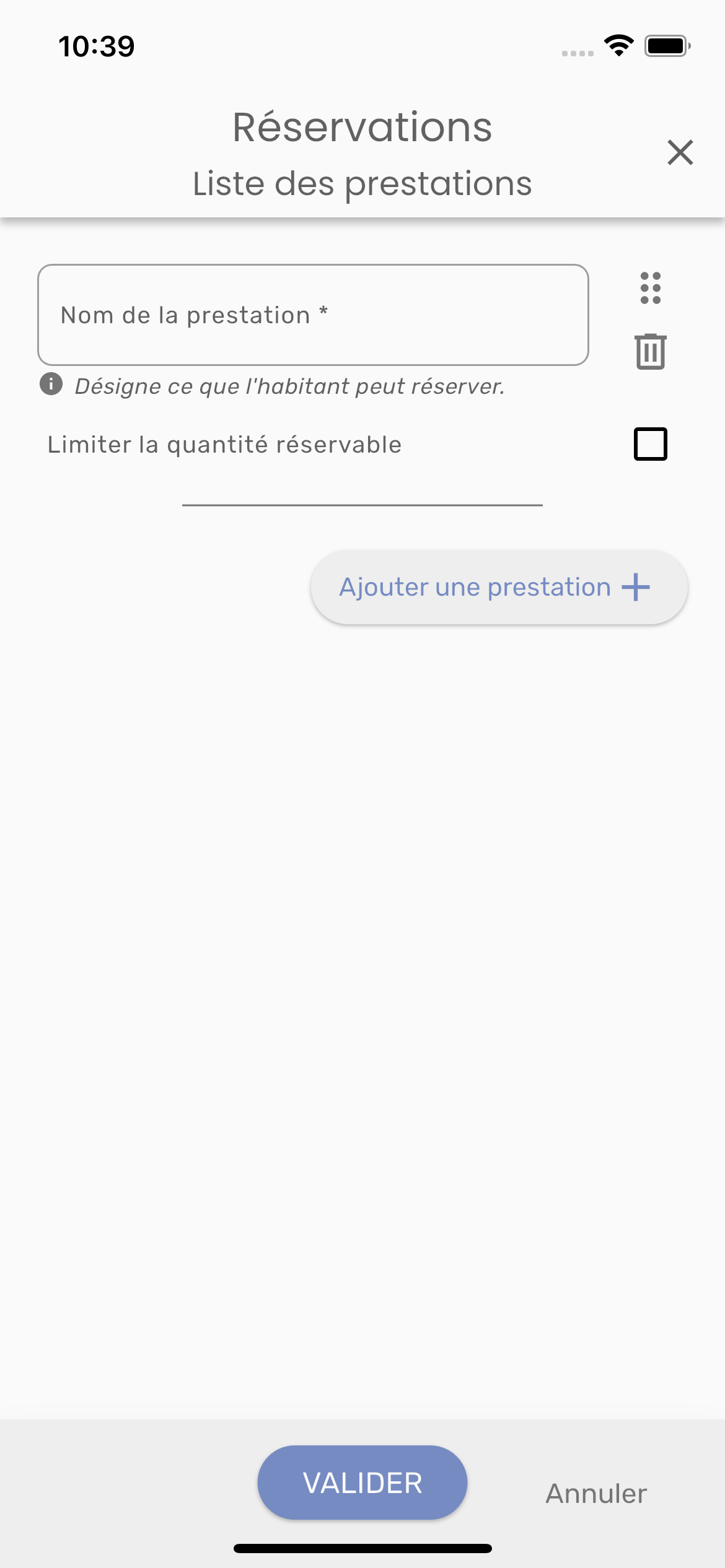Focus the Nom de la prestation field
This screenshot has height=1568, width=725.
tap(313, 315)
